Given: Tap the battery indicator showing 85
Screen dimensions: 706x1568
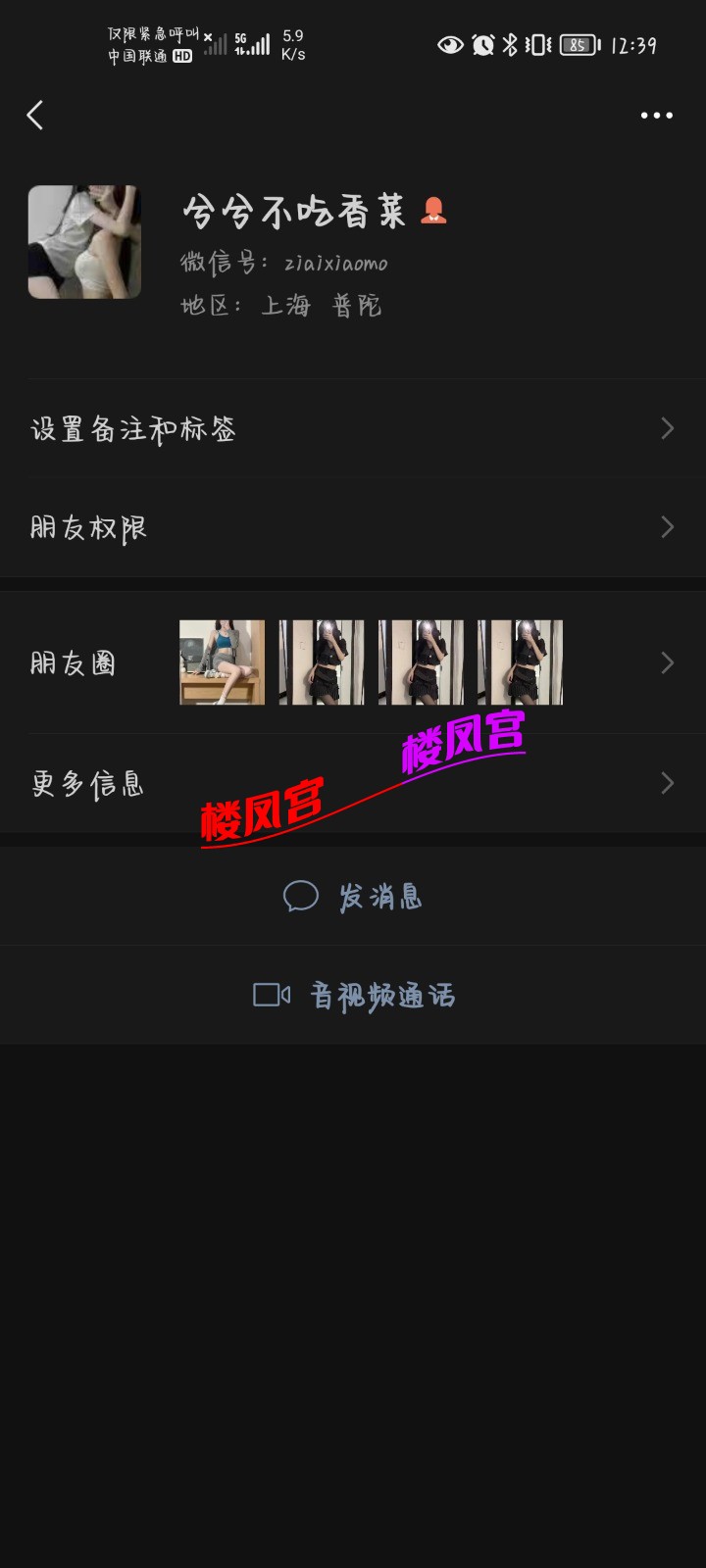Looking at the screenshot, I should pyautogui.click(x=578, y=44).
